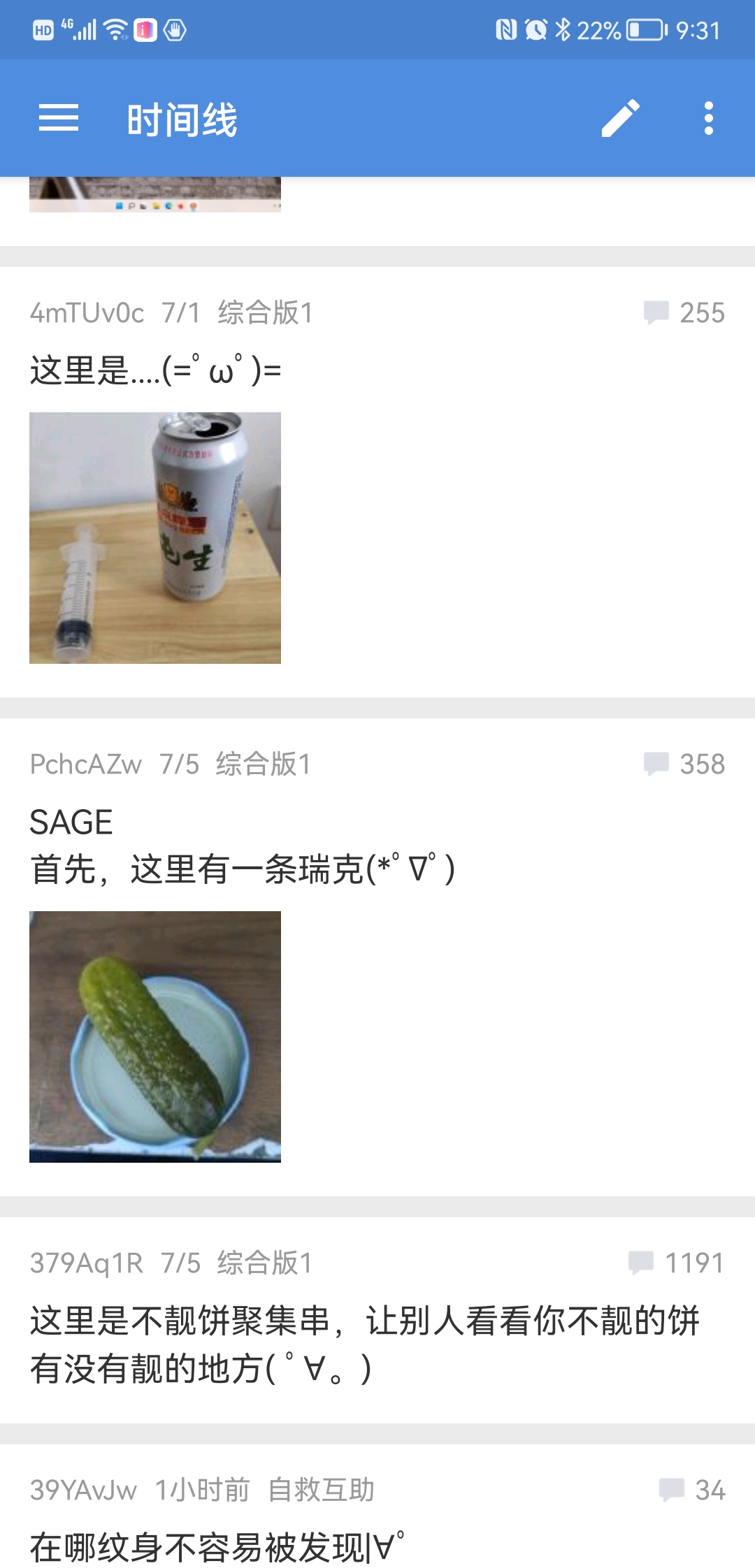Open thread by 379Aq1R with 1191 replies

377,1342
